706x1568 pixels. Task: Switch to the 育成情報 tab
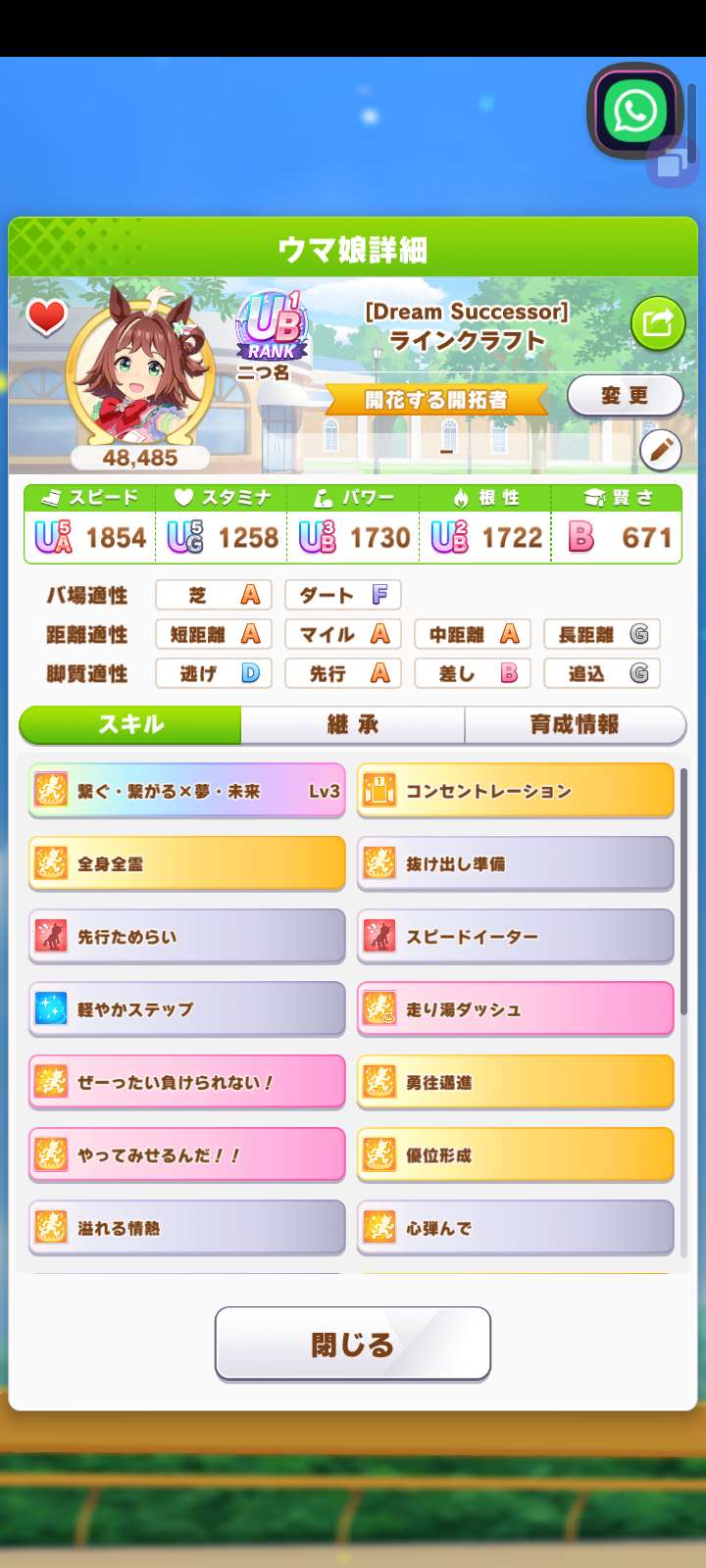575,724
